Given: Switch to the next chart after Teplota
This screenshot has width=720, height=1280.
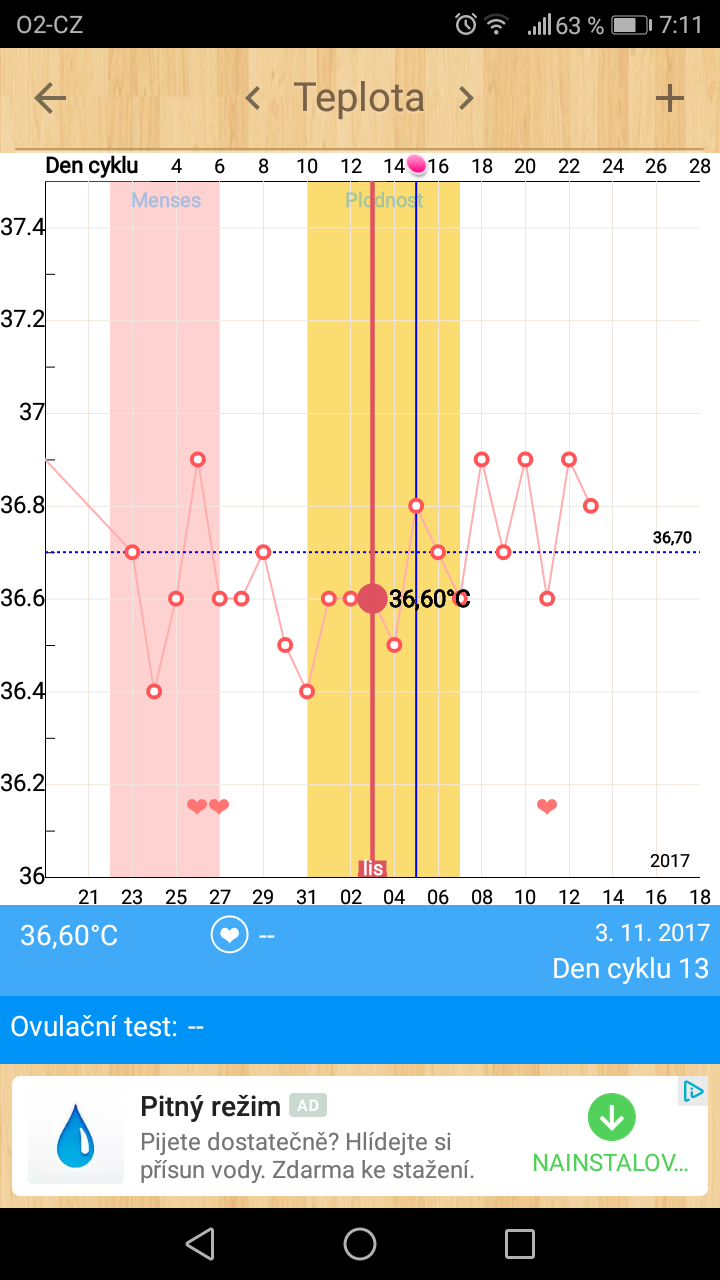Looking at the screenshot, I should click(466, 98).
